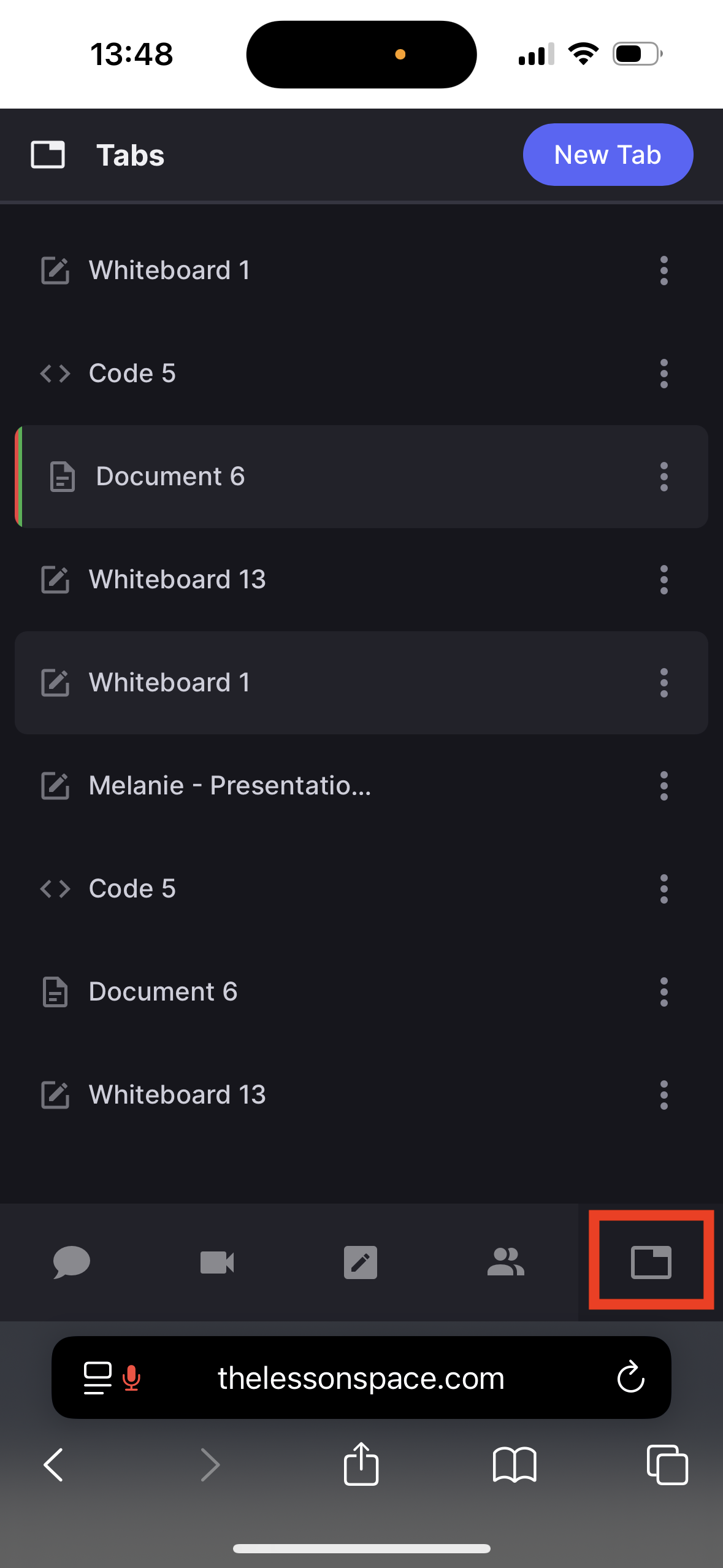This screenshot has height=1568, width=723.
Task: Reload the page in Safari
Action: [630, 1377]
